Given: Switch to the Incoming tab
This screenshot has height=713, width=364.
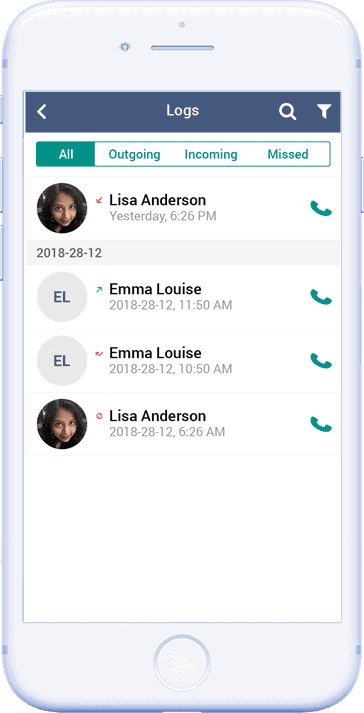Looking at the screenshot, I should click(x=211, y=154).
